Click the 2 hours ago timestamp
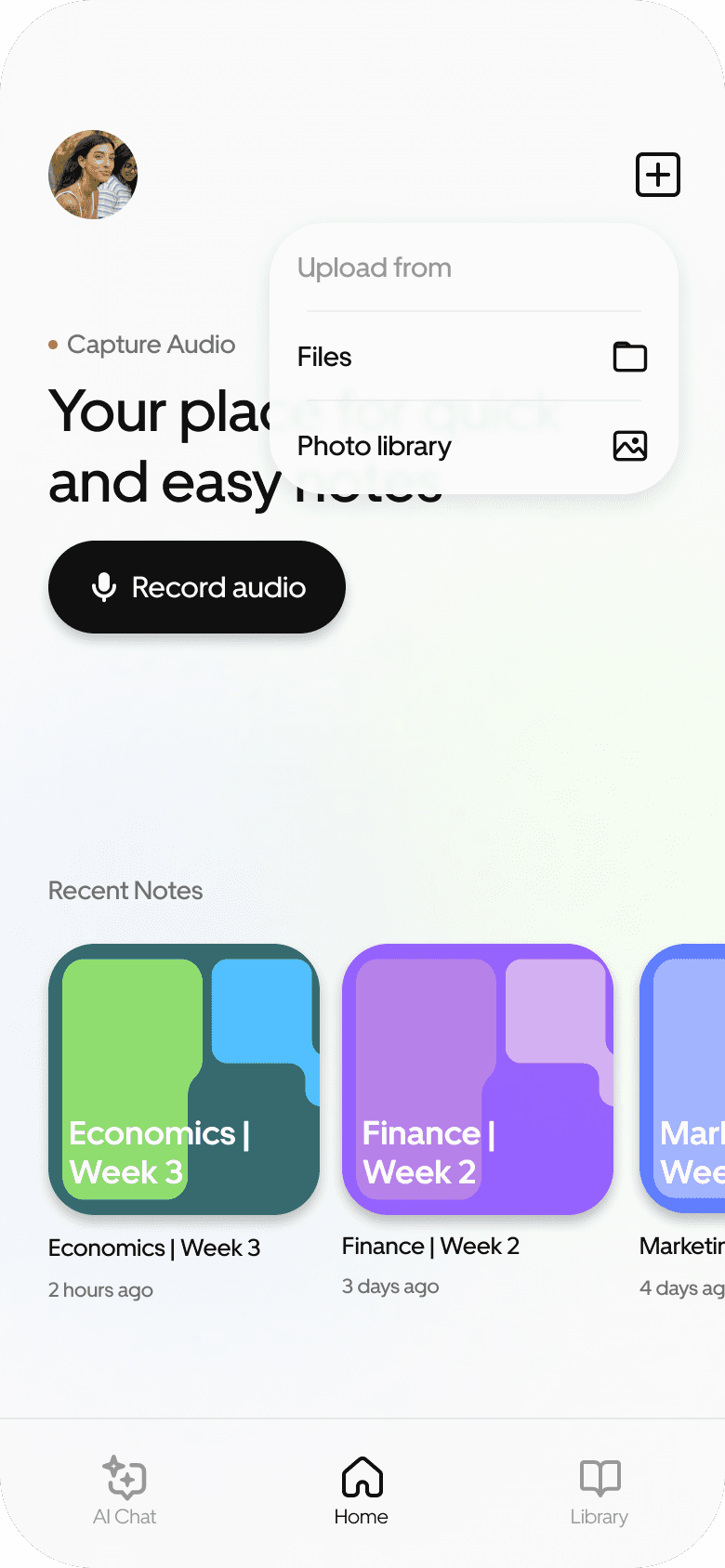 [x=100, y=1289]
